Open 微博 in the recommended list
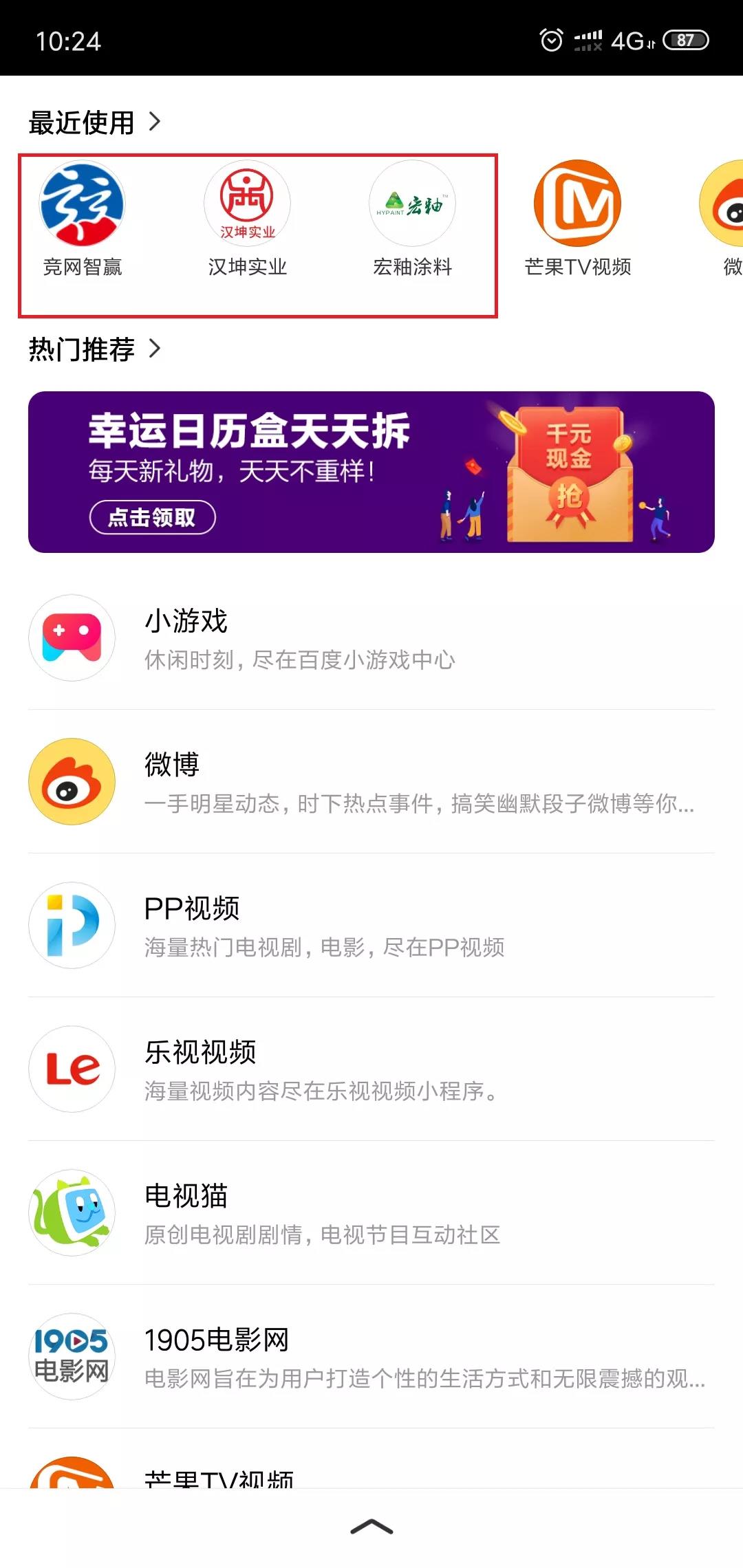Image resolution: width=743 pixels, height=1568 pixels. (371, 782)
